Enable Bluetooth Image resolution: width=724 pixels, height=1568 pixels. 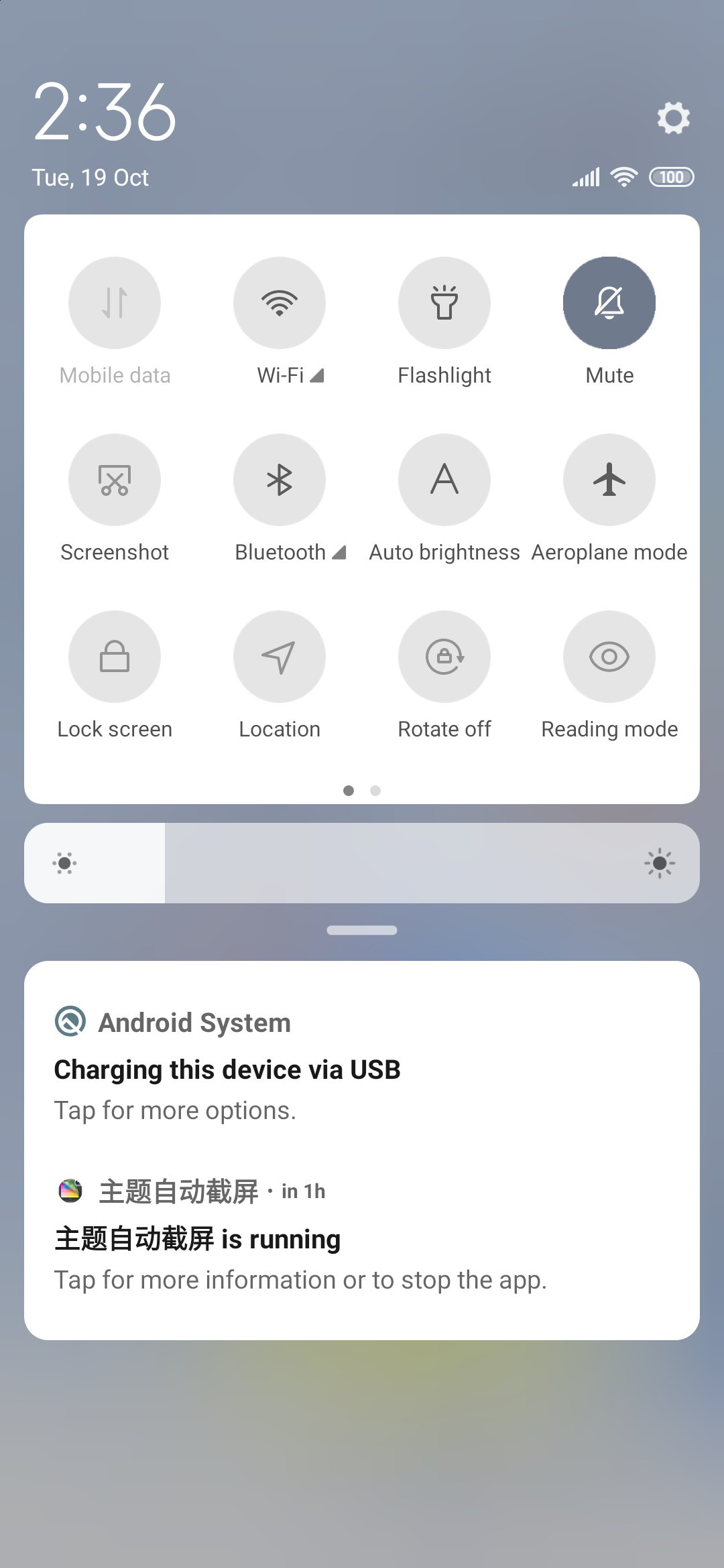tap(280, 480)
